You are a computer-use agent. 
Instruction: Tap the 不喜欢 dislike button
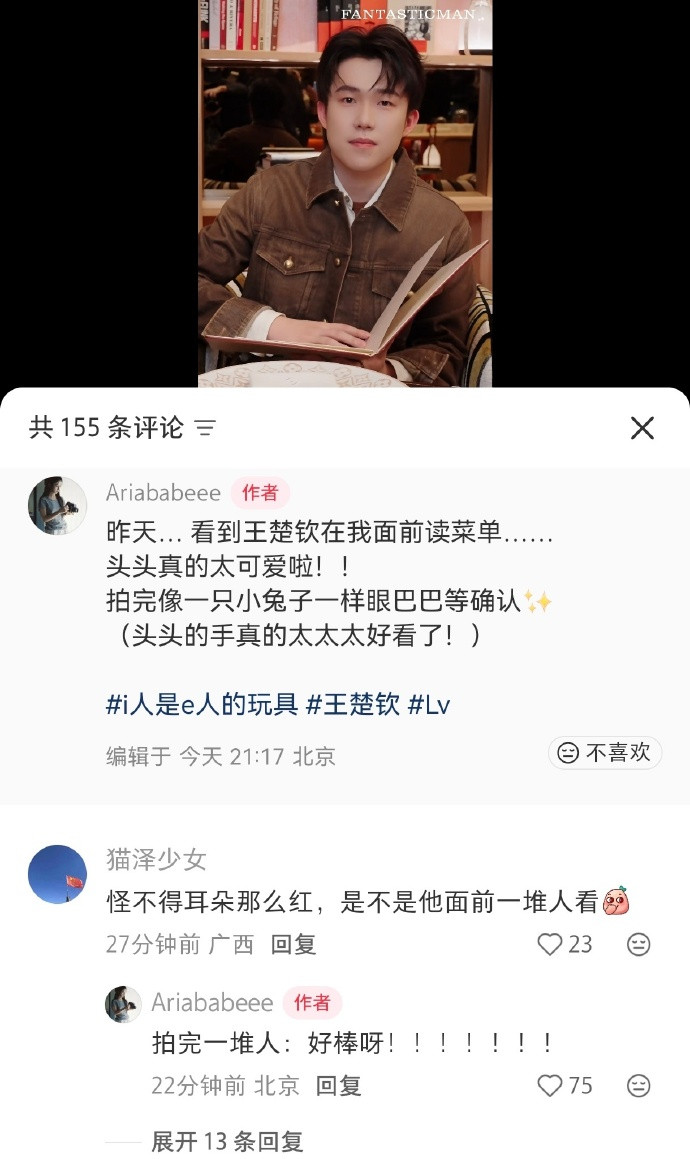coord(605,753)
